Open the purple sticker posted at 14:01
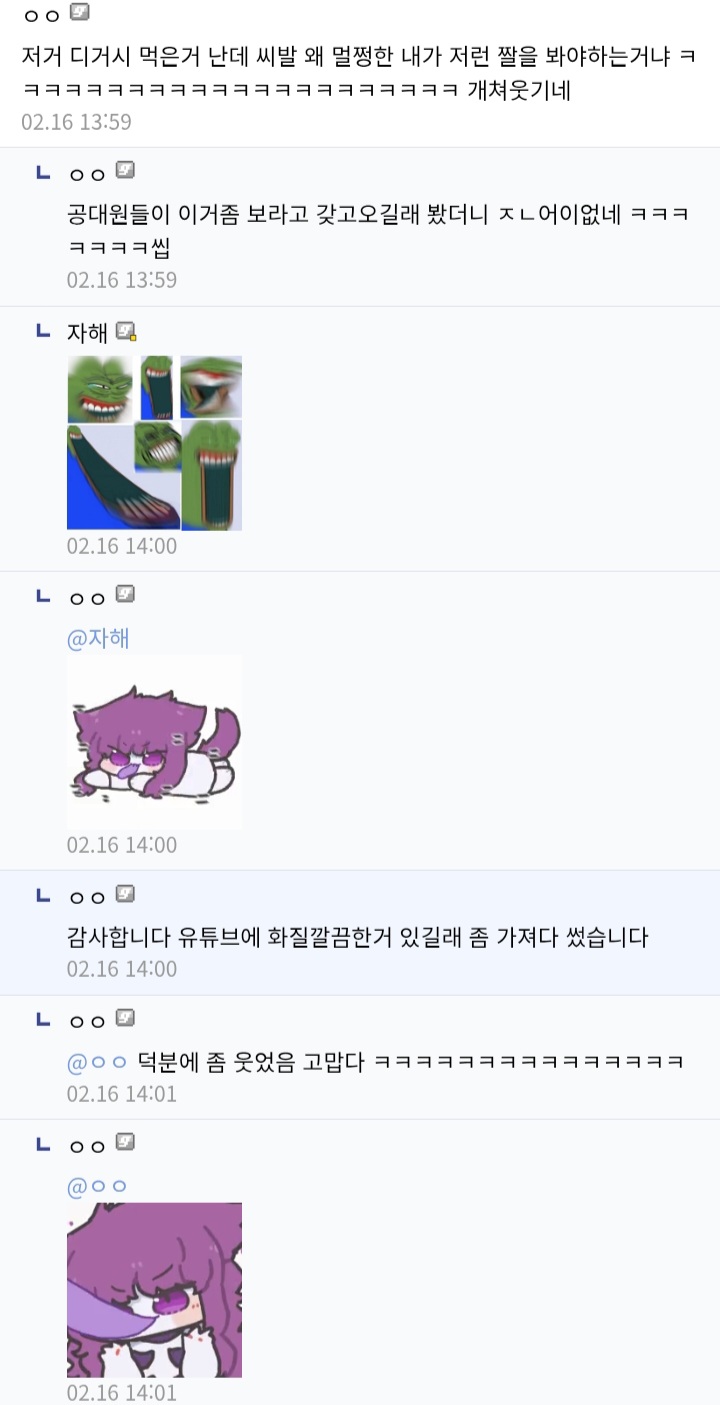720x1405 pixels. pos(154,1290)
